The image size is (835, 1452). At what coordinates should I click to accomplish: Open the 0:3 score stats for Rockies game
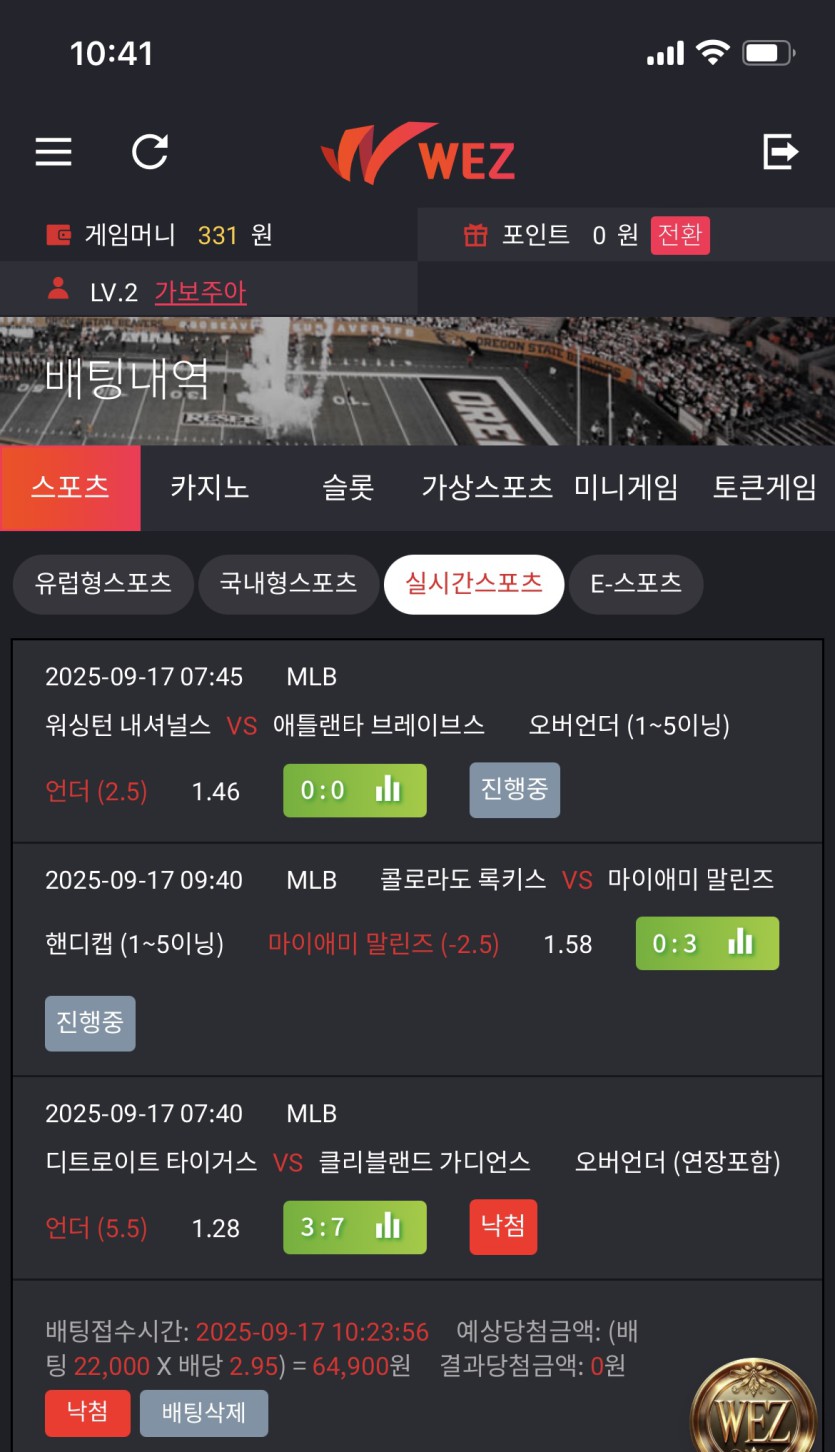(707, 943)
